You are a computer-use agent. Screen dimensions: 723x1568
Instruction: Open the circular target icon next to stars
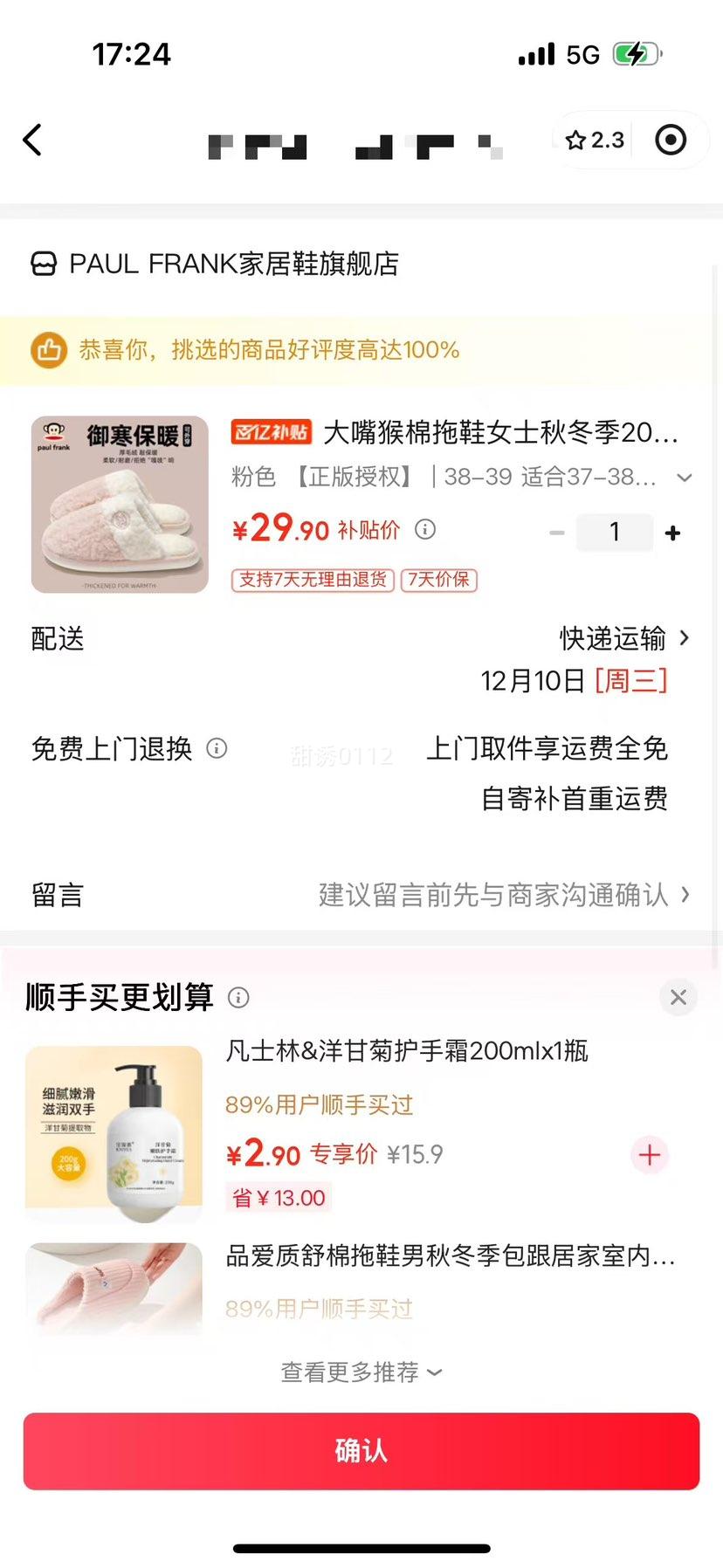tap(671, 140)
